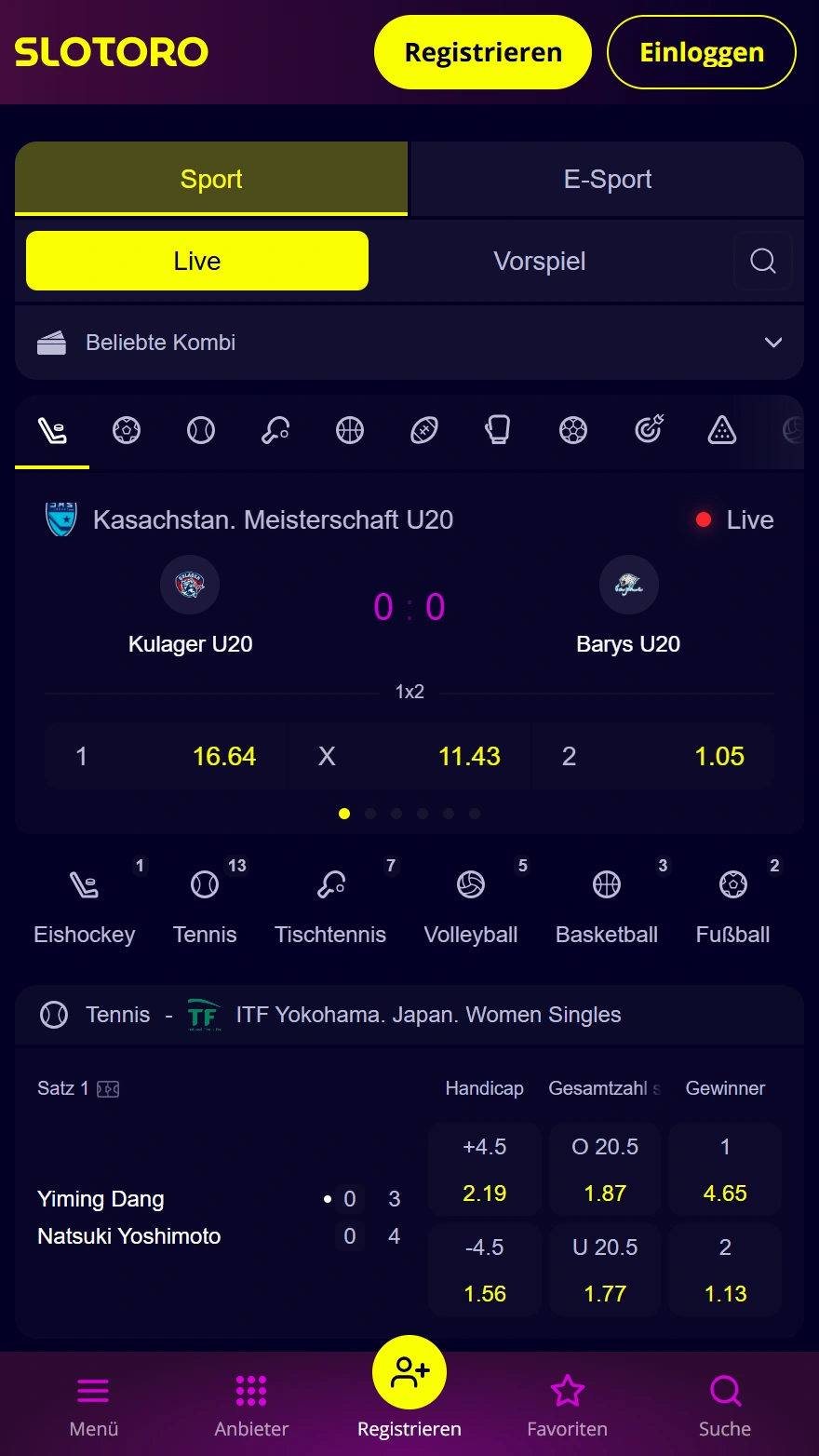Show live Volleyball matches
Image resolution: width=819 pixels, height=1456 pixels.
(471, 903)
